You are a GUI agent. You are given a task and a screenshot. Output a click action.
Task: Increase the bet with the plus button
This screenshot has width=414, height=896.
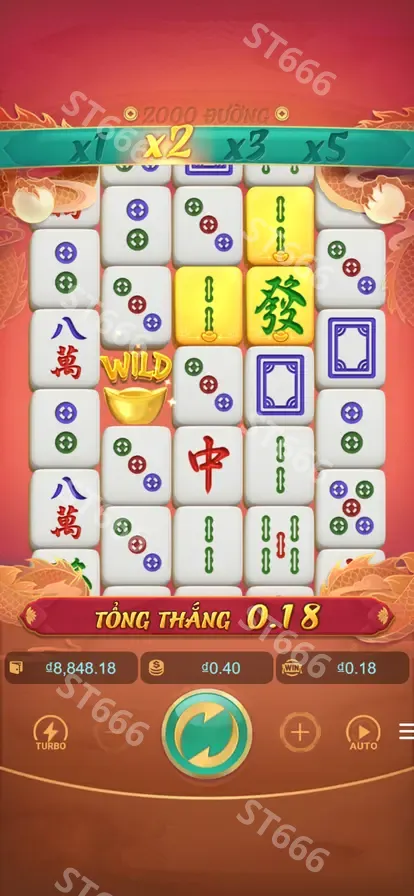pos(300,731)
